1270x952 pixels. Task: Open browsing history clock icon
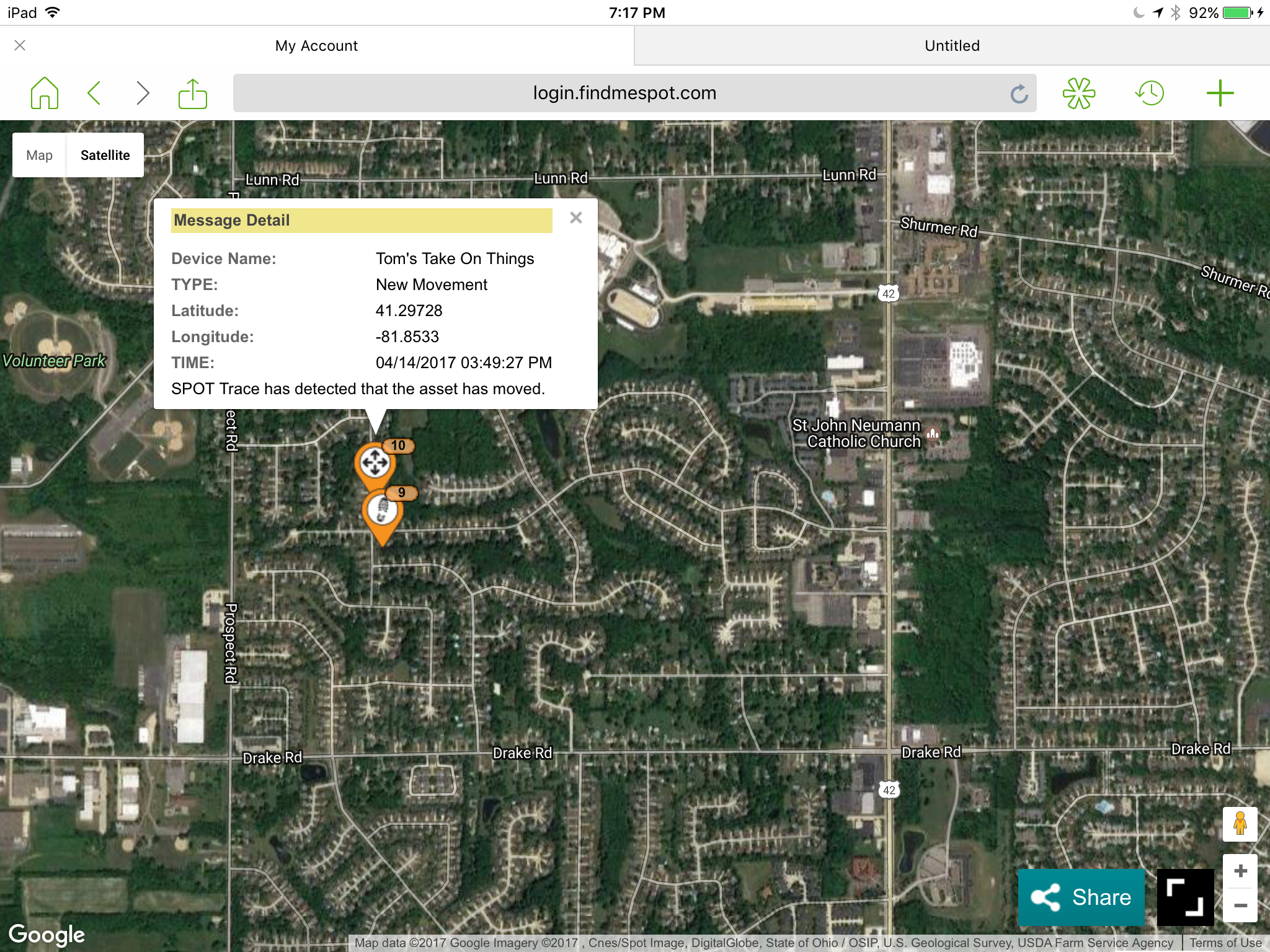(1150, 93)
